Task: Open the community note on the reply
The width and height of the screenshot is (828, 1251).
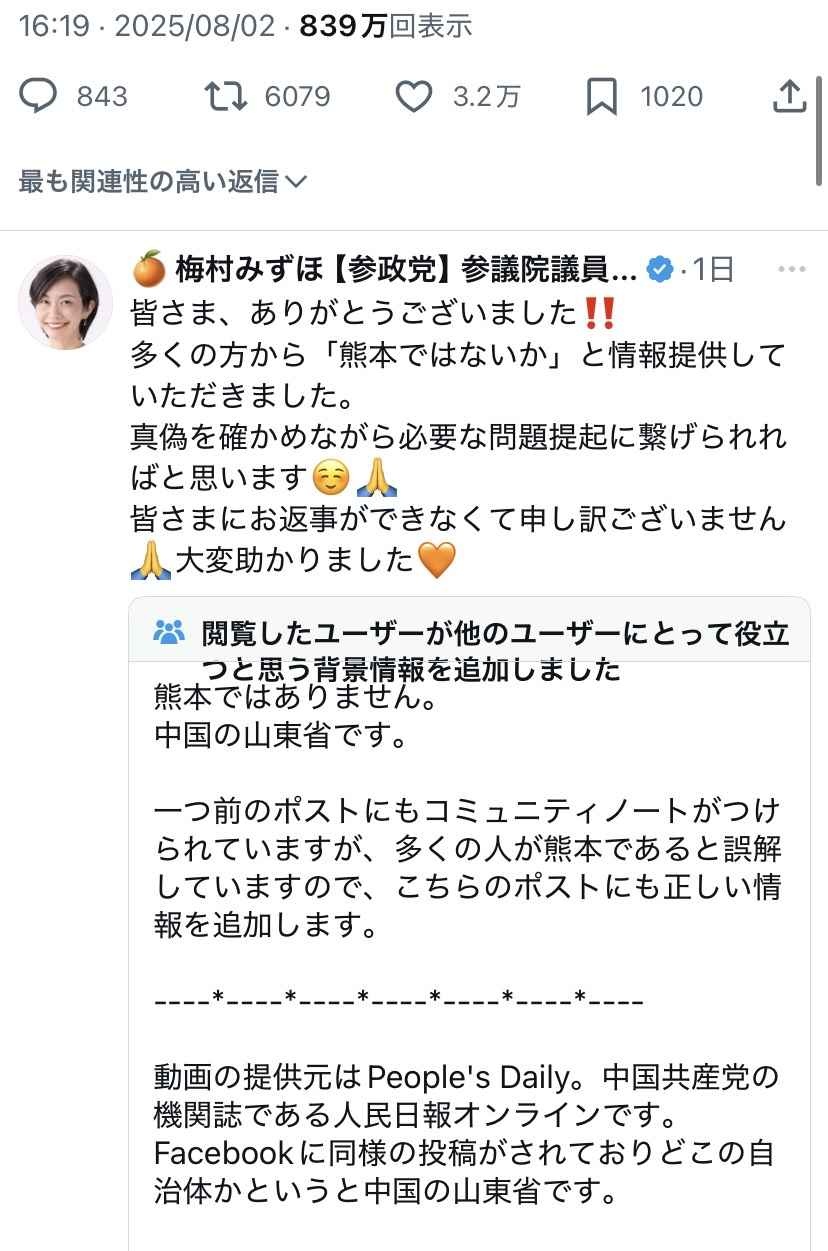Action: 468,900
